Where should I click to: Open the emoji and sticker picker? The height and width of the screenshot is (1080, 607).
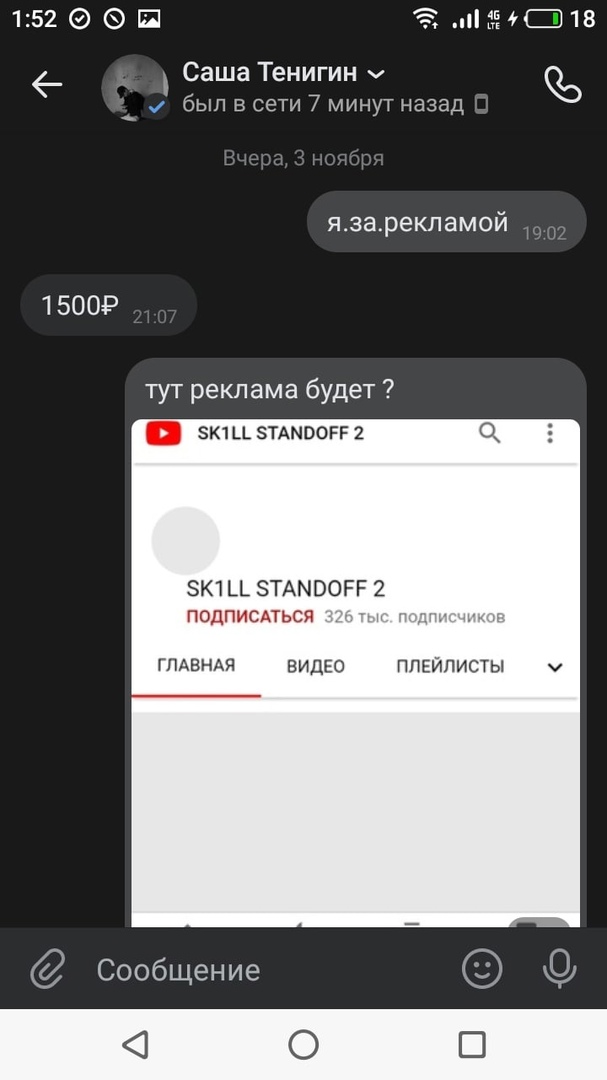482,968
